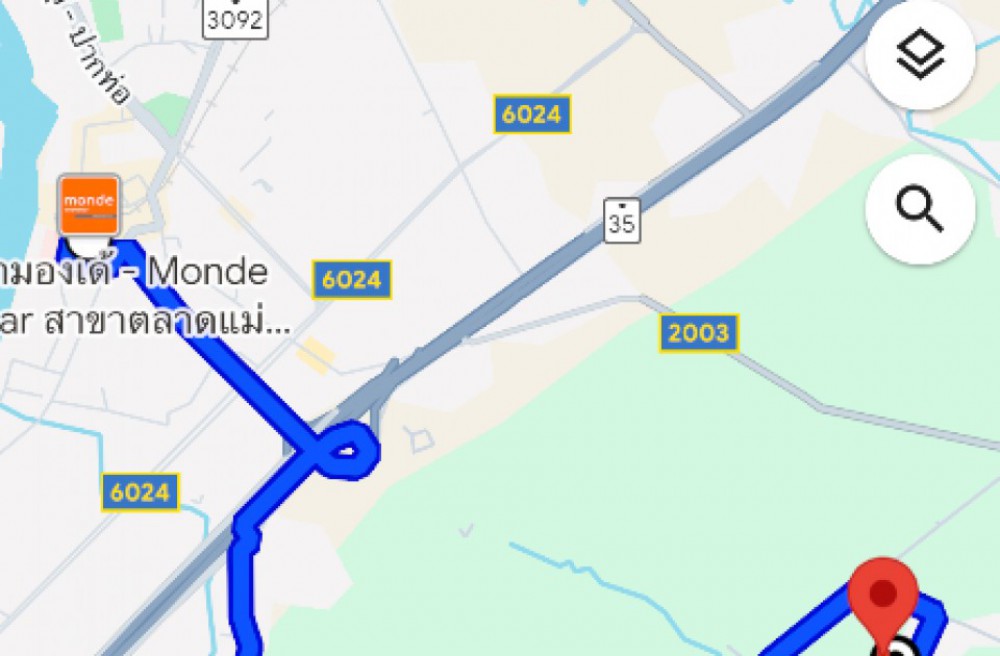Open the Monde place marker
The width and height of the screenshot is (1000, 656).
point(90,206)
